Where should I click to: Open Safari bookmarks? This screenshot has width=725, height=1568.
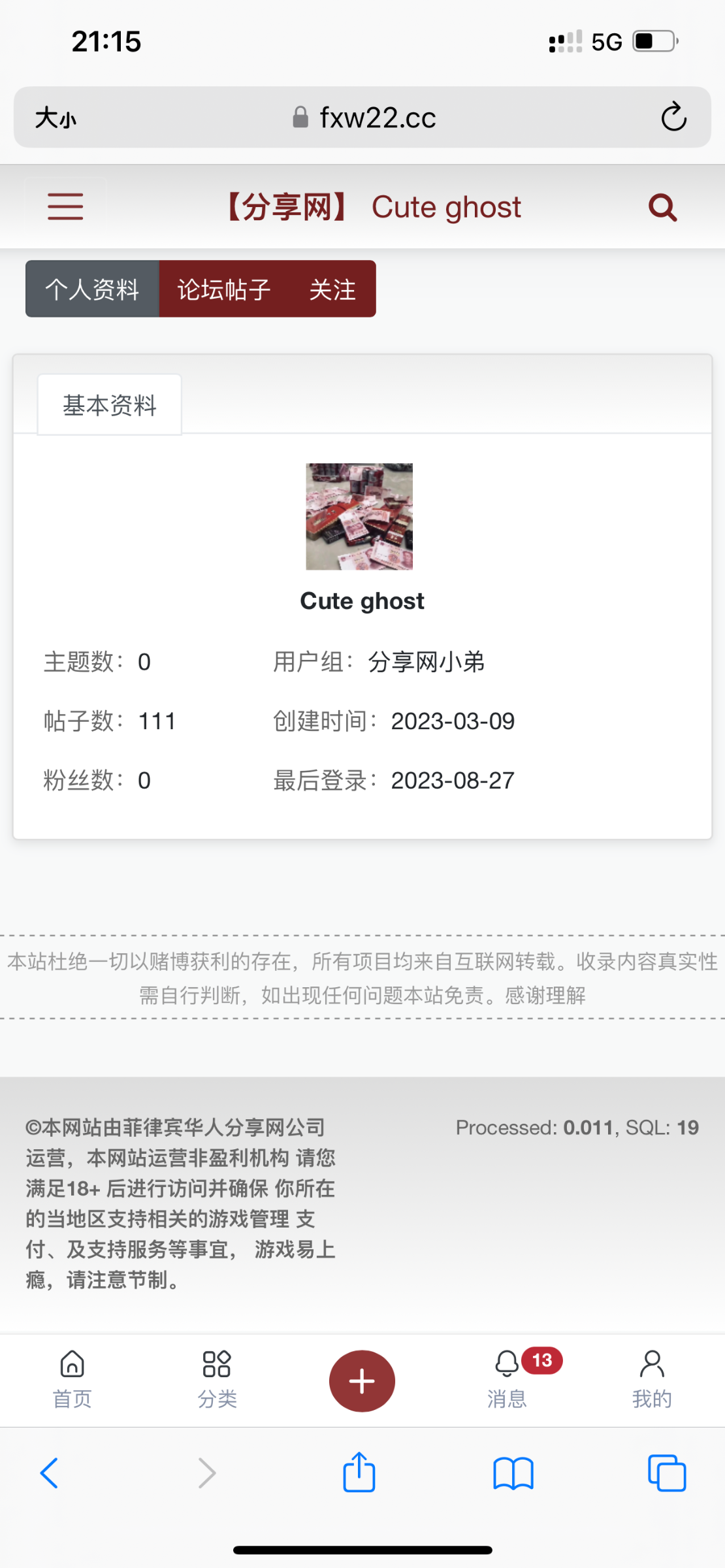pyautogui.click(x=513, y=1473)
